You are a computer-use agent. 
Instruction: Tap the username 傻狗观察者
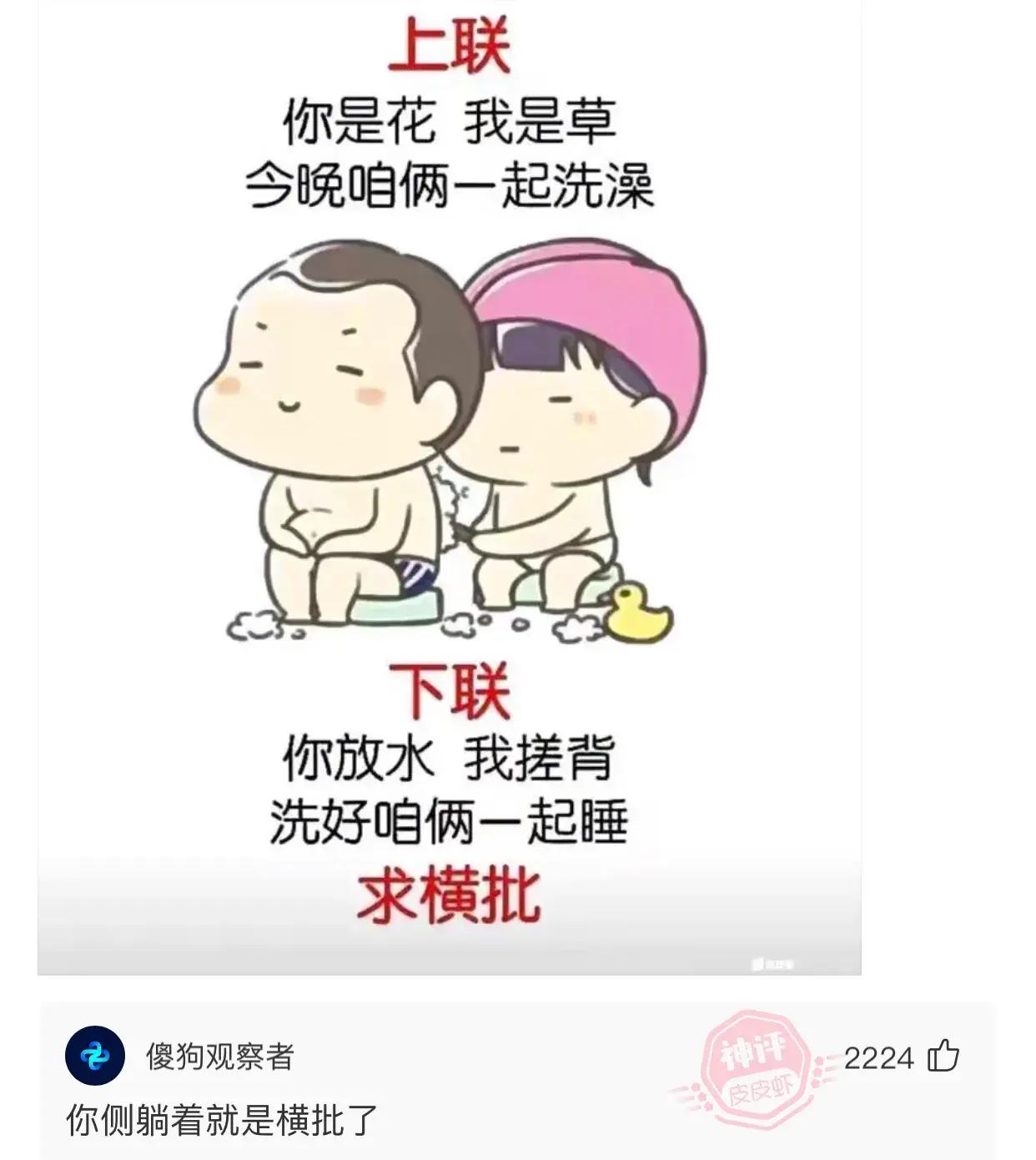220,1057
